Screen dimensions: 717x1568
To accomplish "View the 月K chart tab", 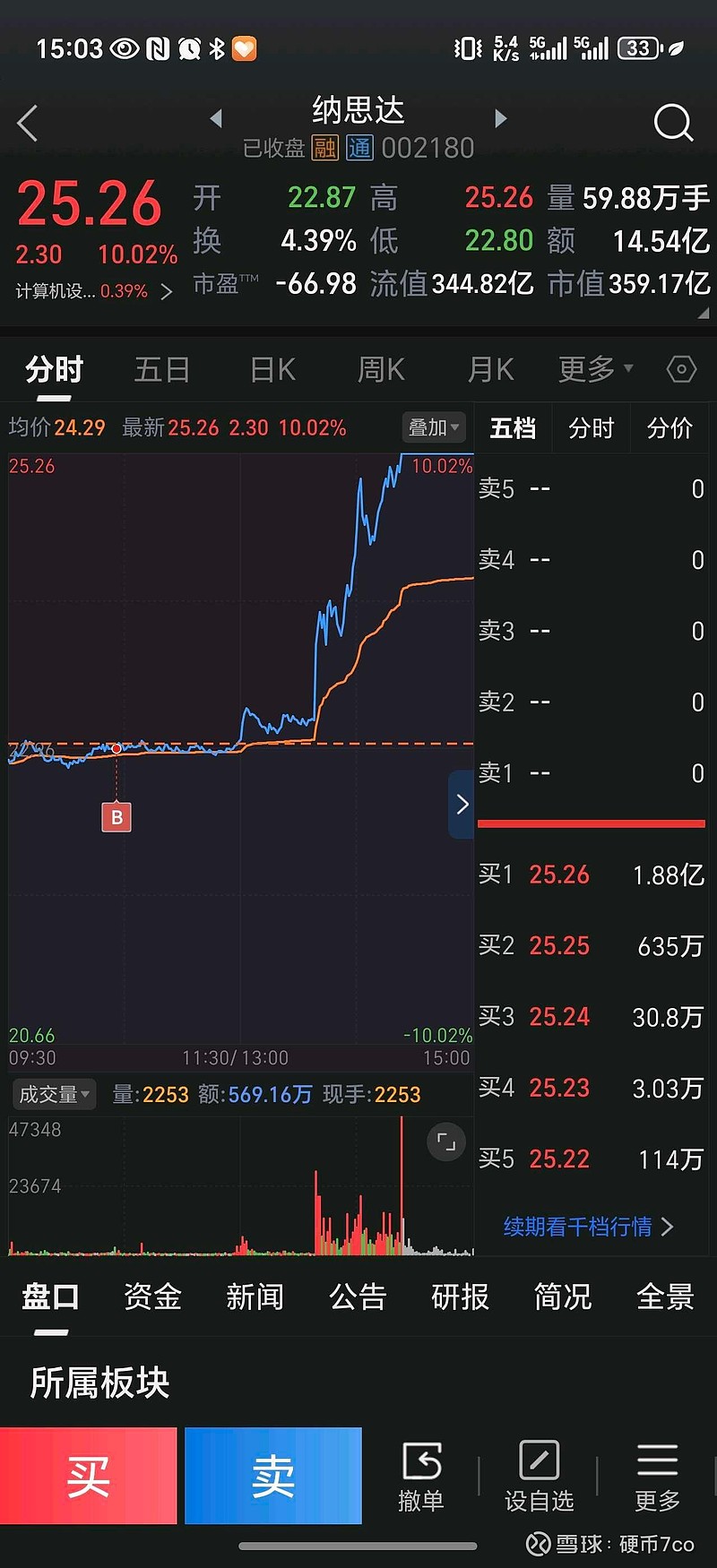I will coord(490,369).
